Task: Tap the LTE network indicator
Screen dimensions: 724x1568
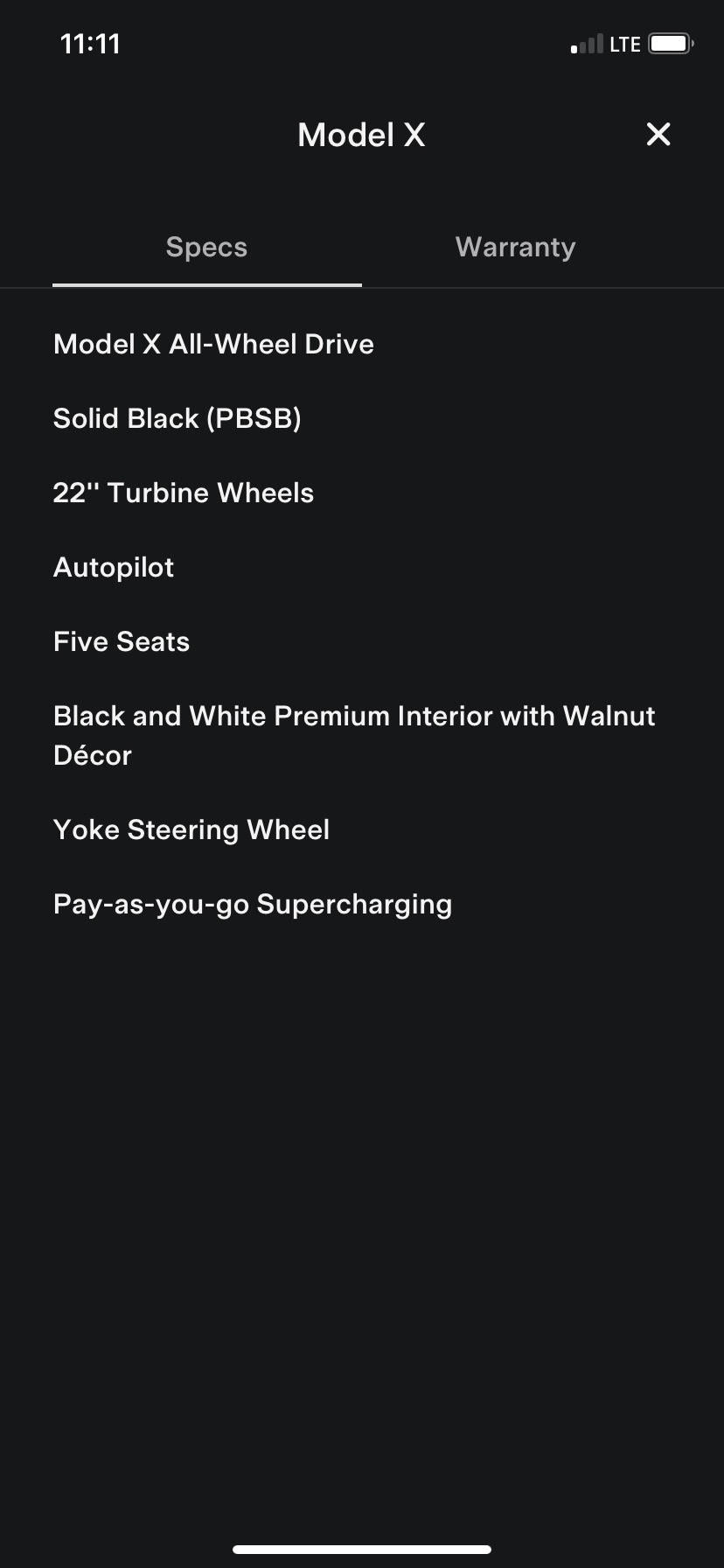Action: pos(626,43)
